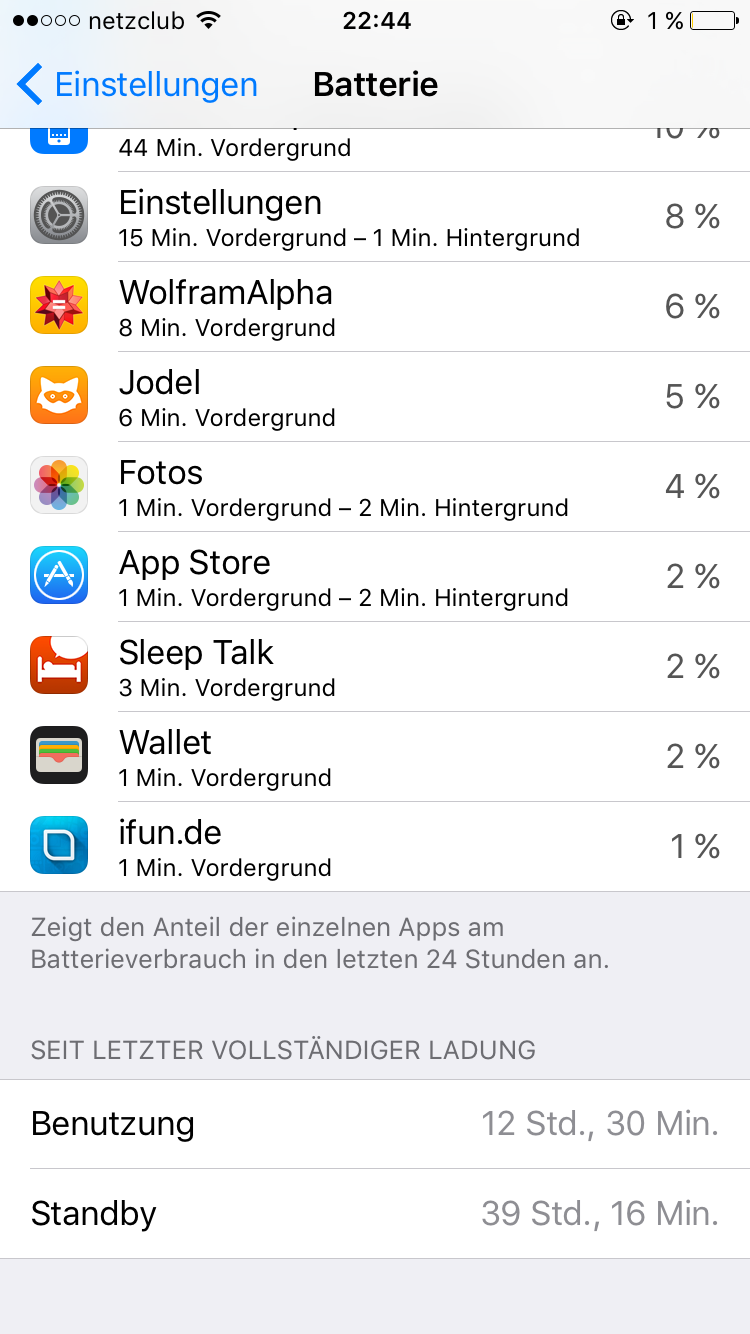Viewport: 750px width, 1334px height.
Task: Tap the Wallet battery usage row
Action: (x=375, y=757)
